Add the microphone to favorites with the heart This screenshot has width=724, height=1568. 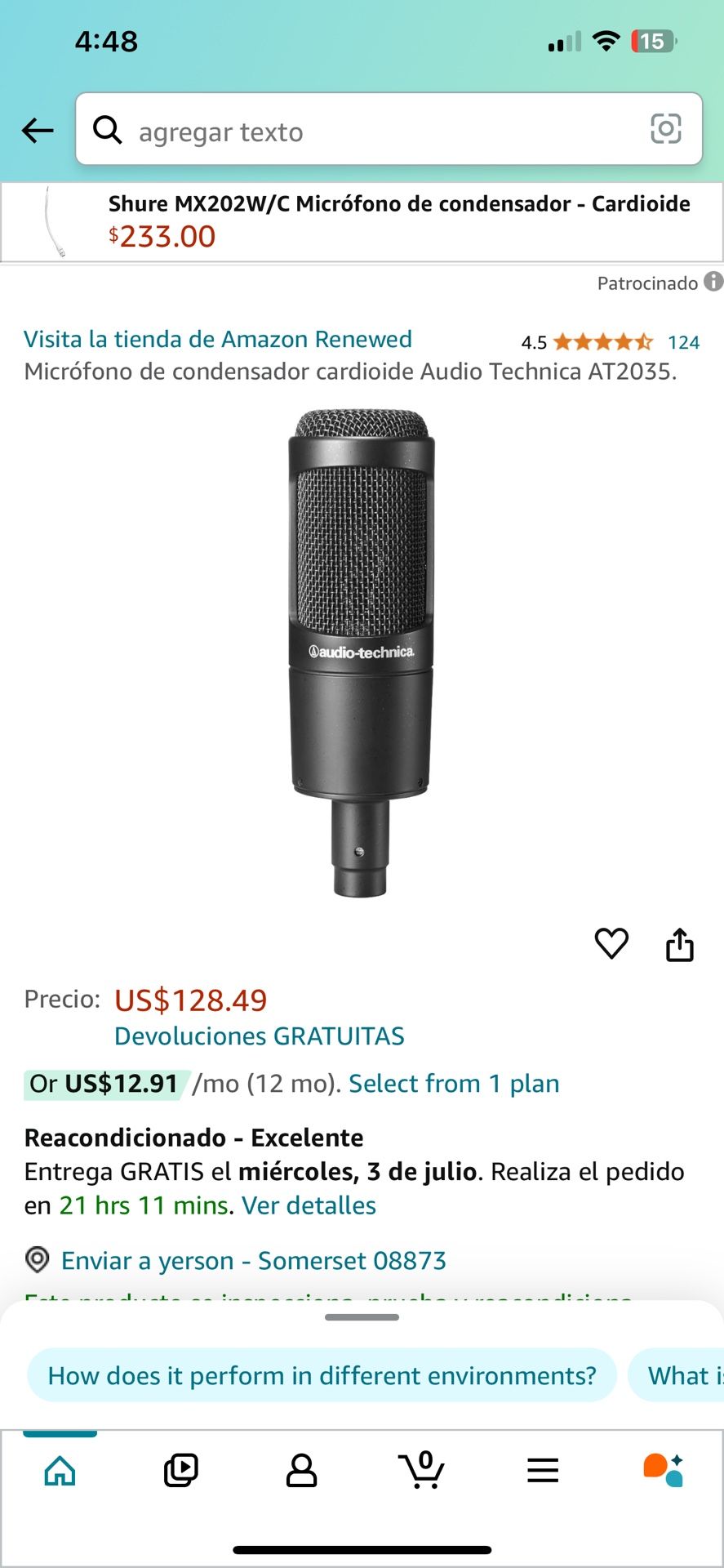(611, 944)
